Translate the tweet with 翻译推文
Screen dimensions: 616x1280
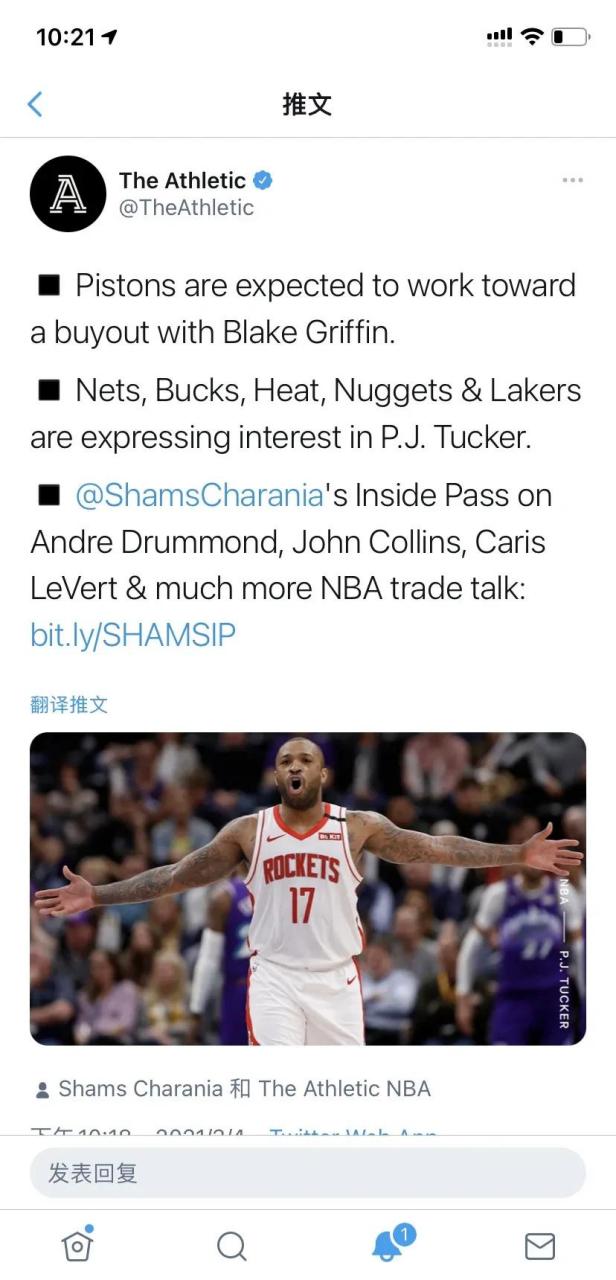(69, 704)
